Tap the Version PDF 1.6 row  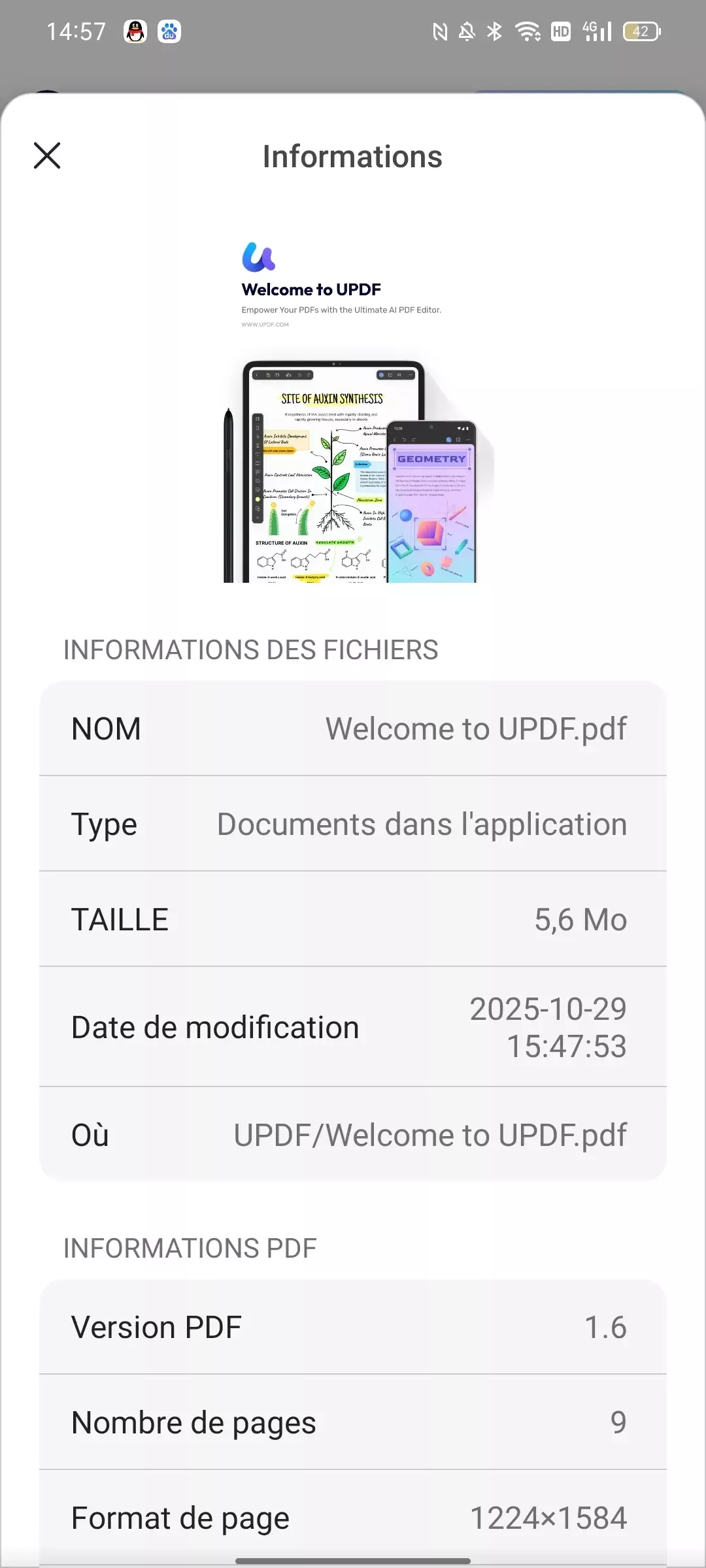(353, 1326)
